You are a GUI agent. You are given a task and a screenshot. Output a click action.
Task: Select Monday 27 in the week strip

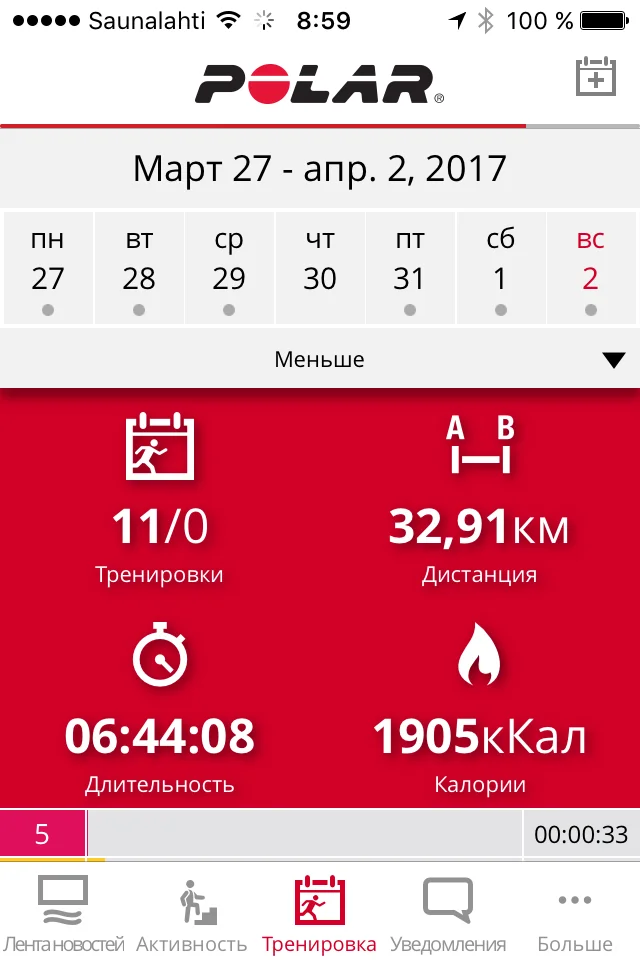click(47, 268)
